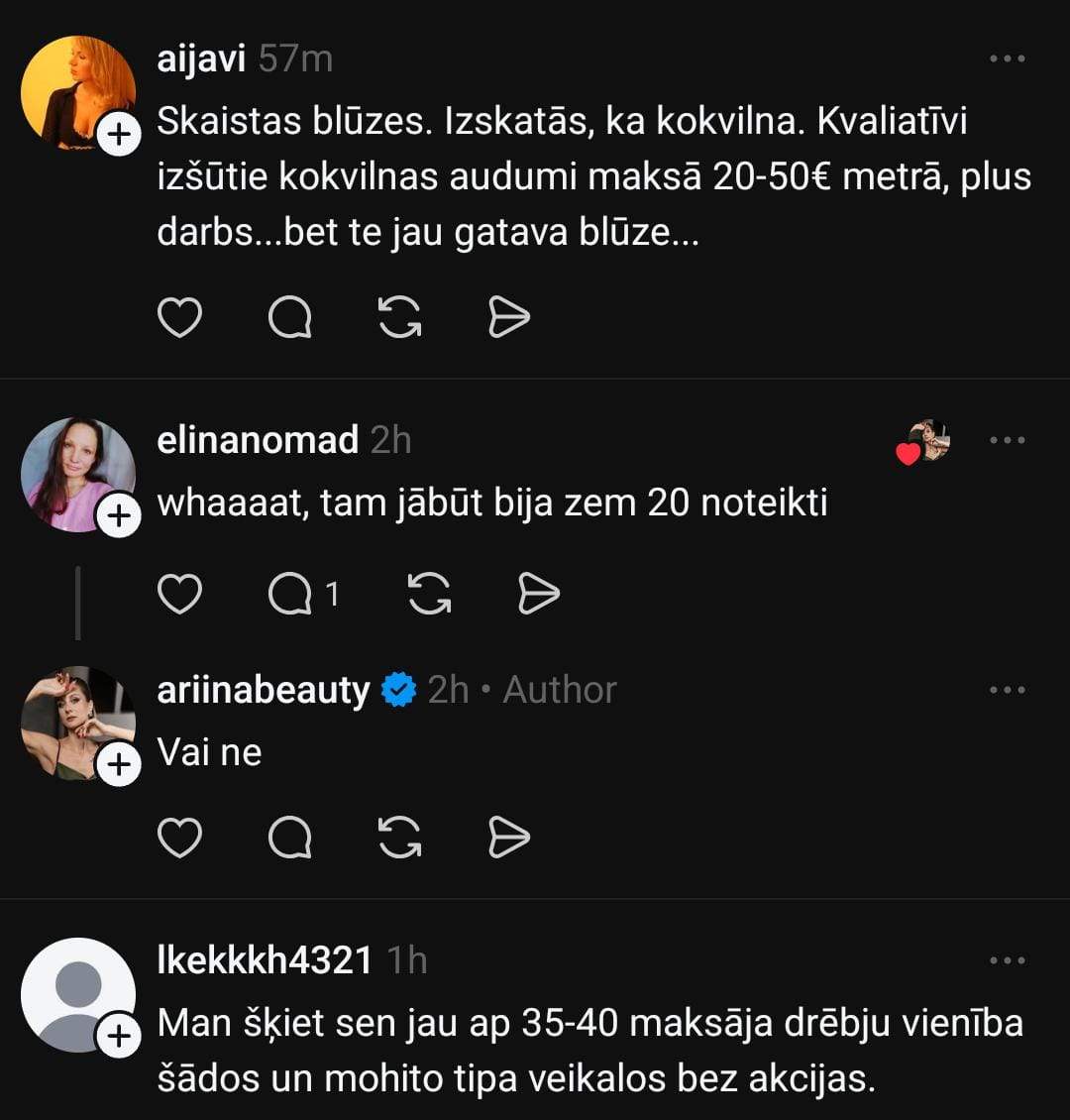Repost elinanomad's comment
1070x1120 pixels.
(429, 595)
